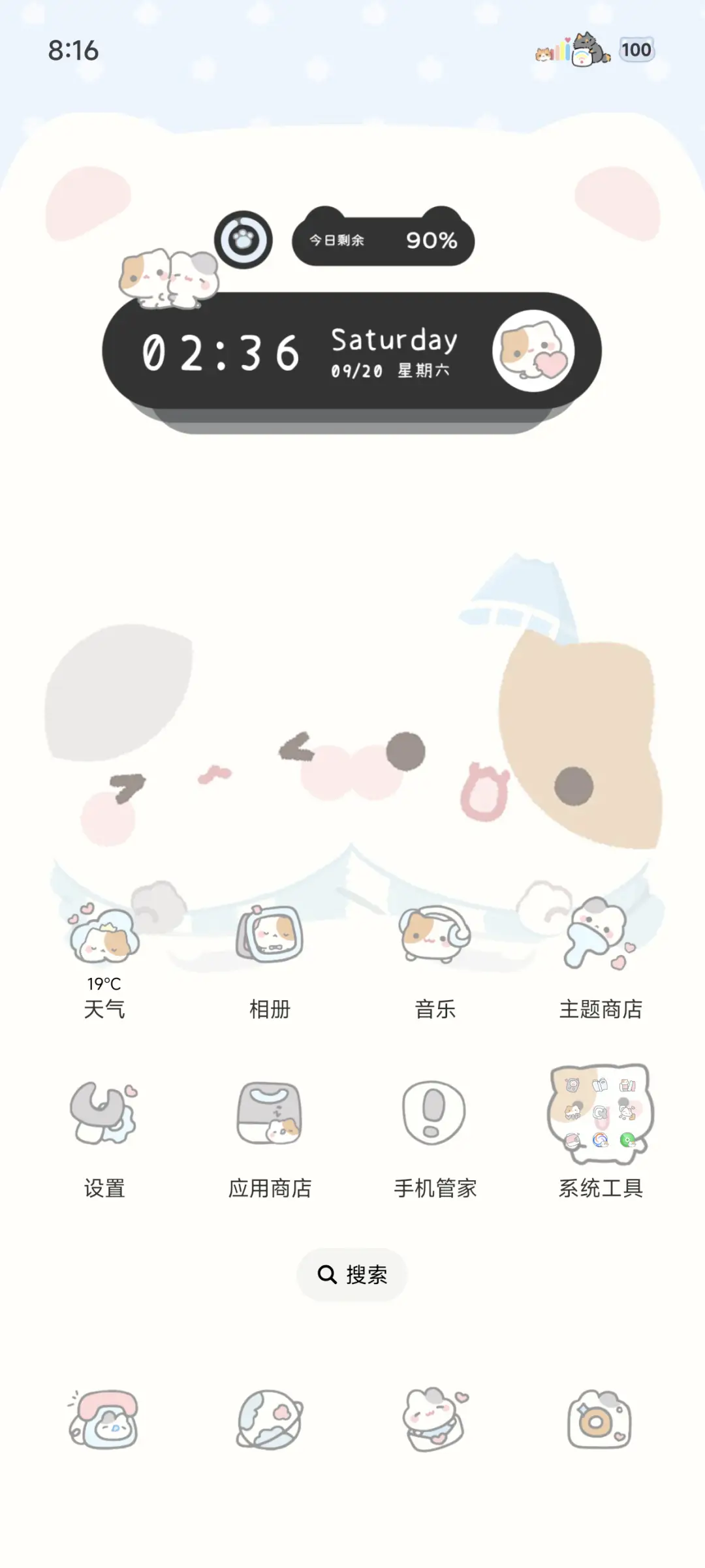Screen dimensions: 705x1568
Task: Launch the 相册 photo album app
Action: (271, 933)
